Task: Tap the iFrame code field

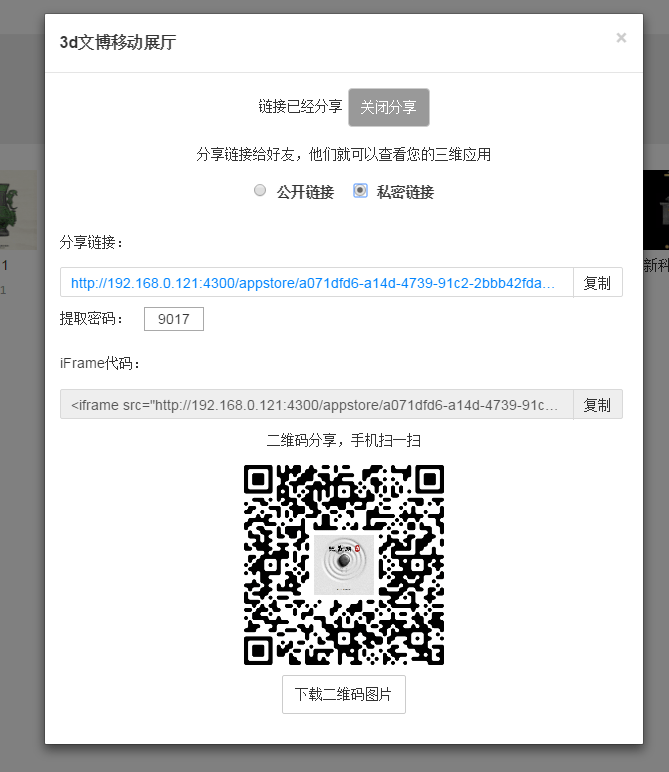Action: coord(316,405)
